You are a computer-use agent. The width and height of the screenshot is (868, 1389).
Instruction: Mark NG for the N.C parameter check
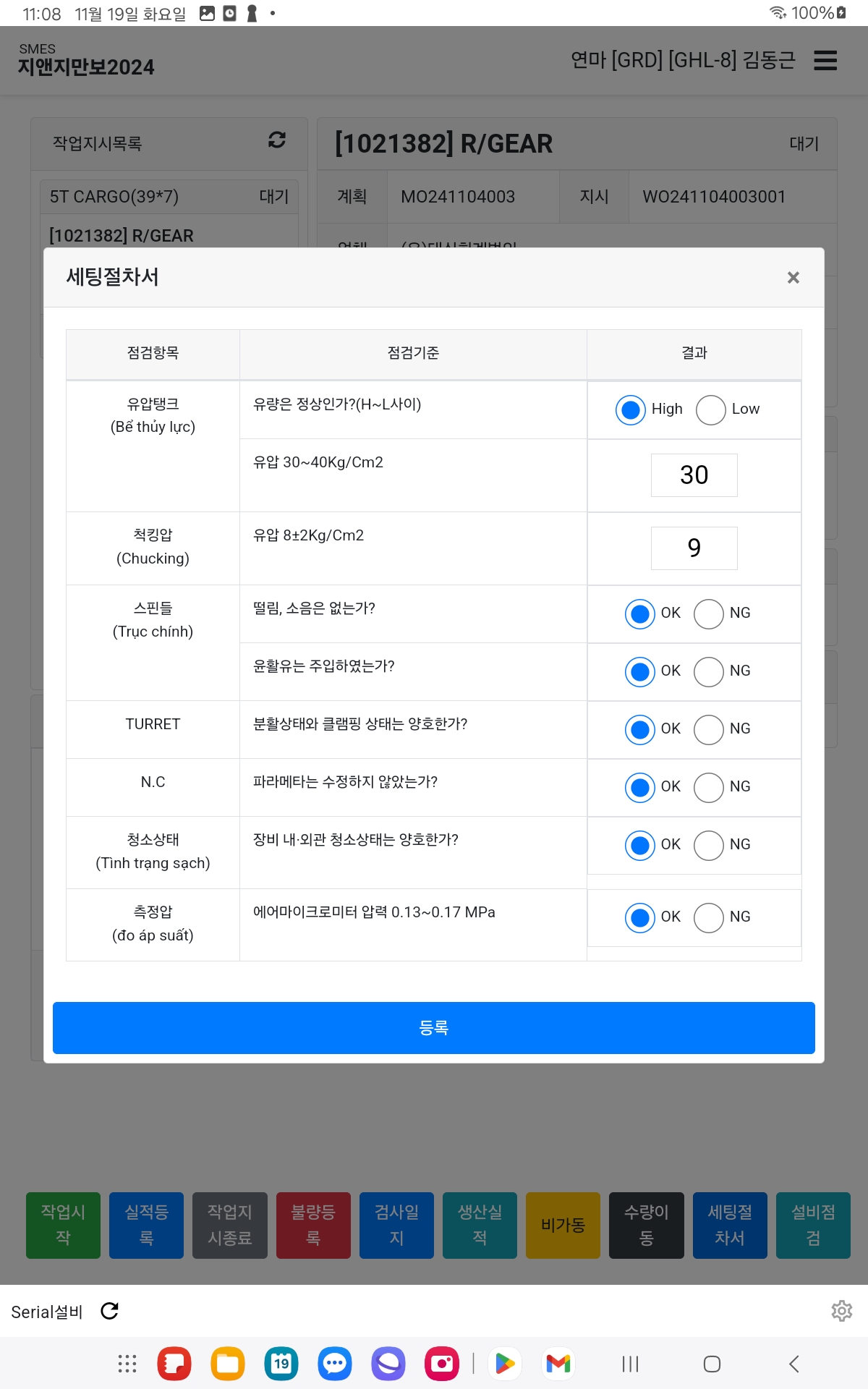(709, 788)
